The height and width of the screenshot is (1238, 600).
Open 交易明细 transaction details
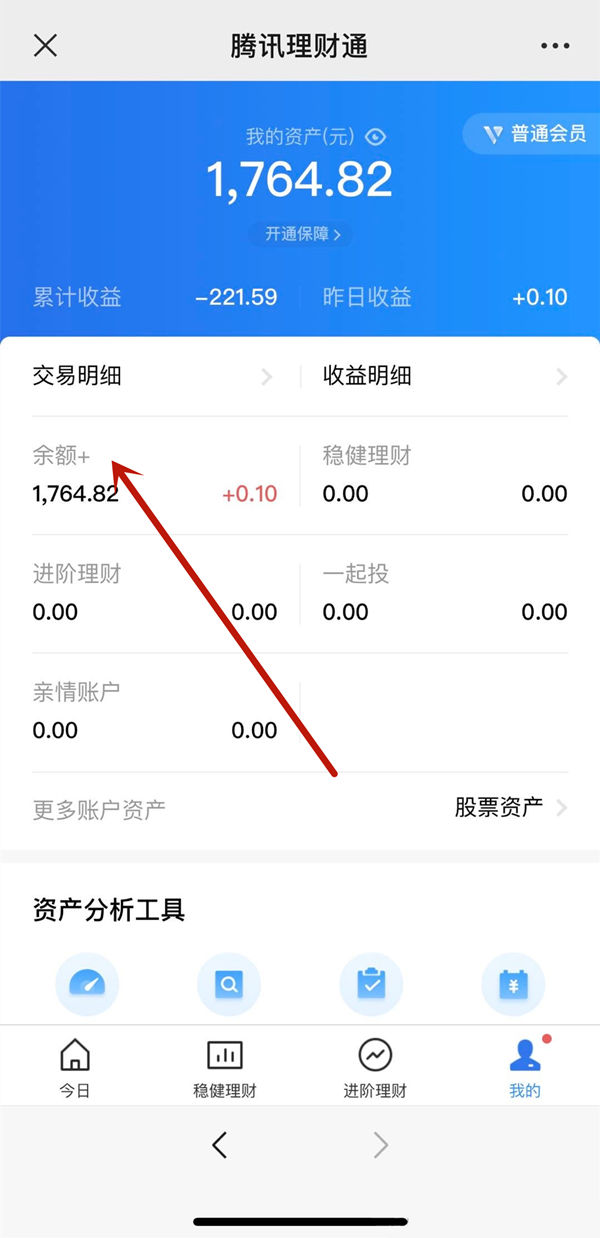(152, 376)
